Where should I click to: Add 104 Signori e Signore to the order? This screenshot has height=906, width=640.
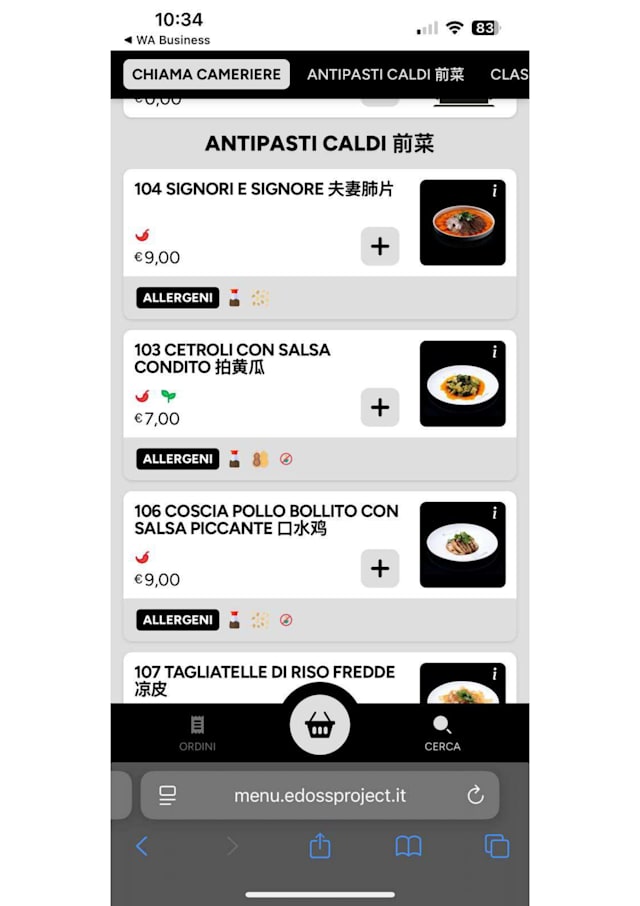[380, 246]
